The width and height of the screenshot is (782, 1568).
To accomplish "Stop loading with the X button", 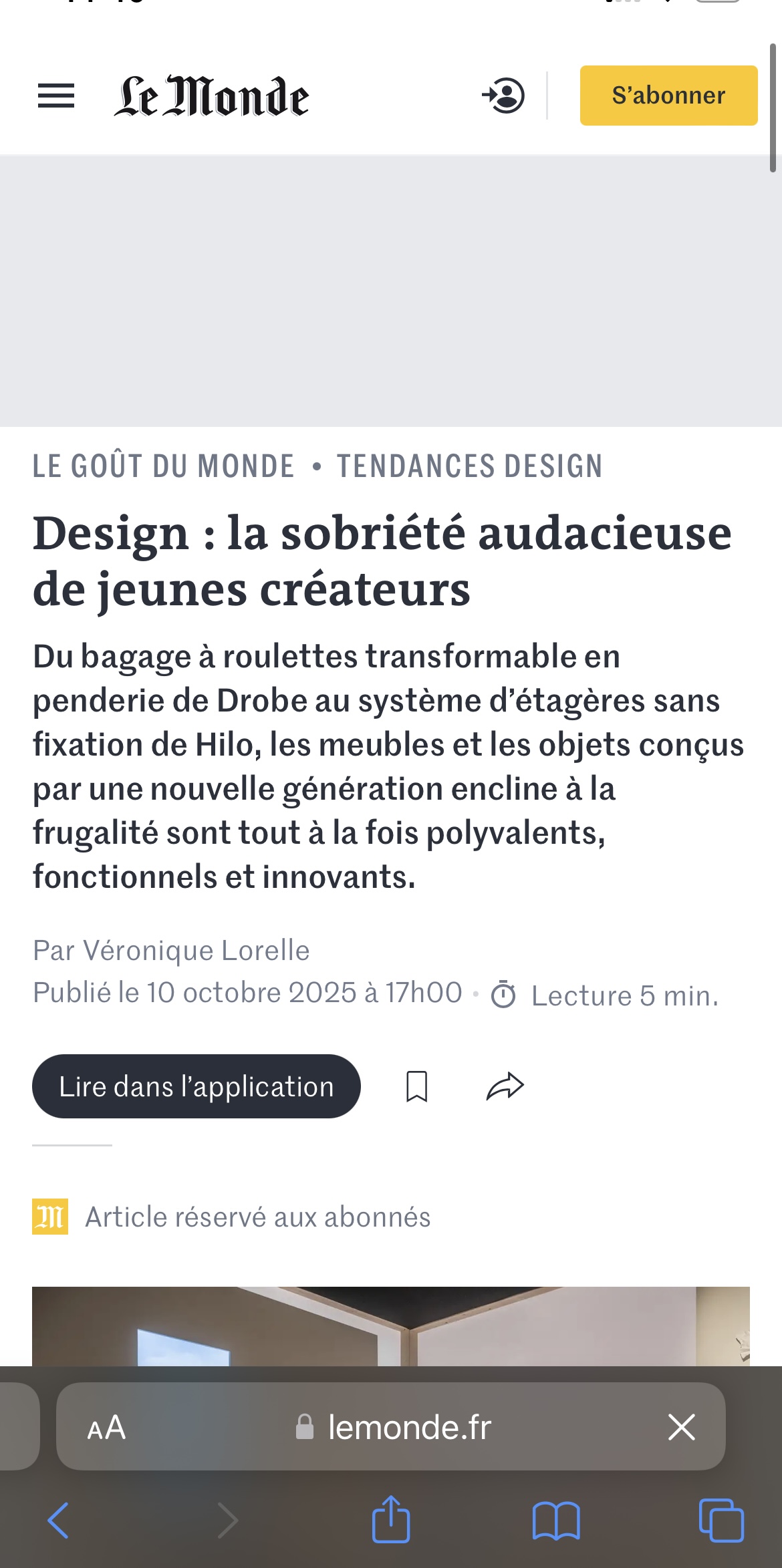I will 682,1428.
